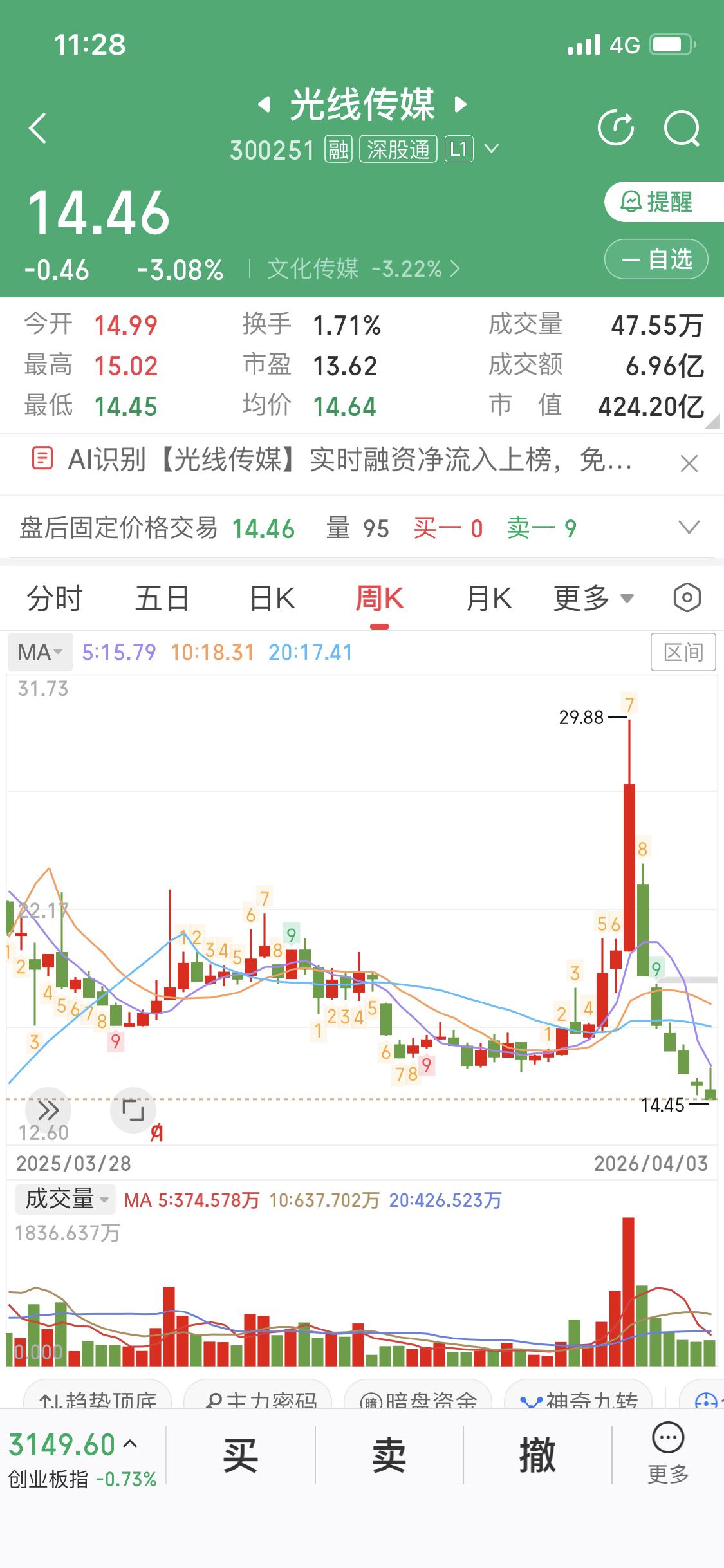Add 光线传媒 to 自选 watchlist

click(655, 259)
